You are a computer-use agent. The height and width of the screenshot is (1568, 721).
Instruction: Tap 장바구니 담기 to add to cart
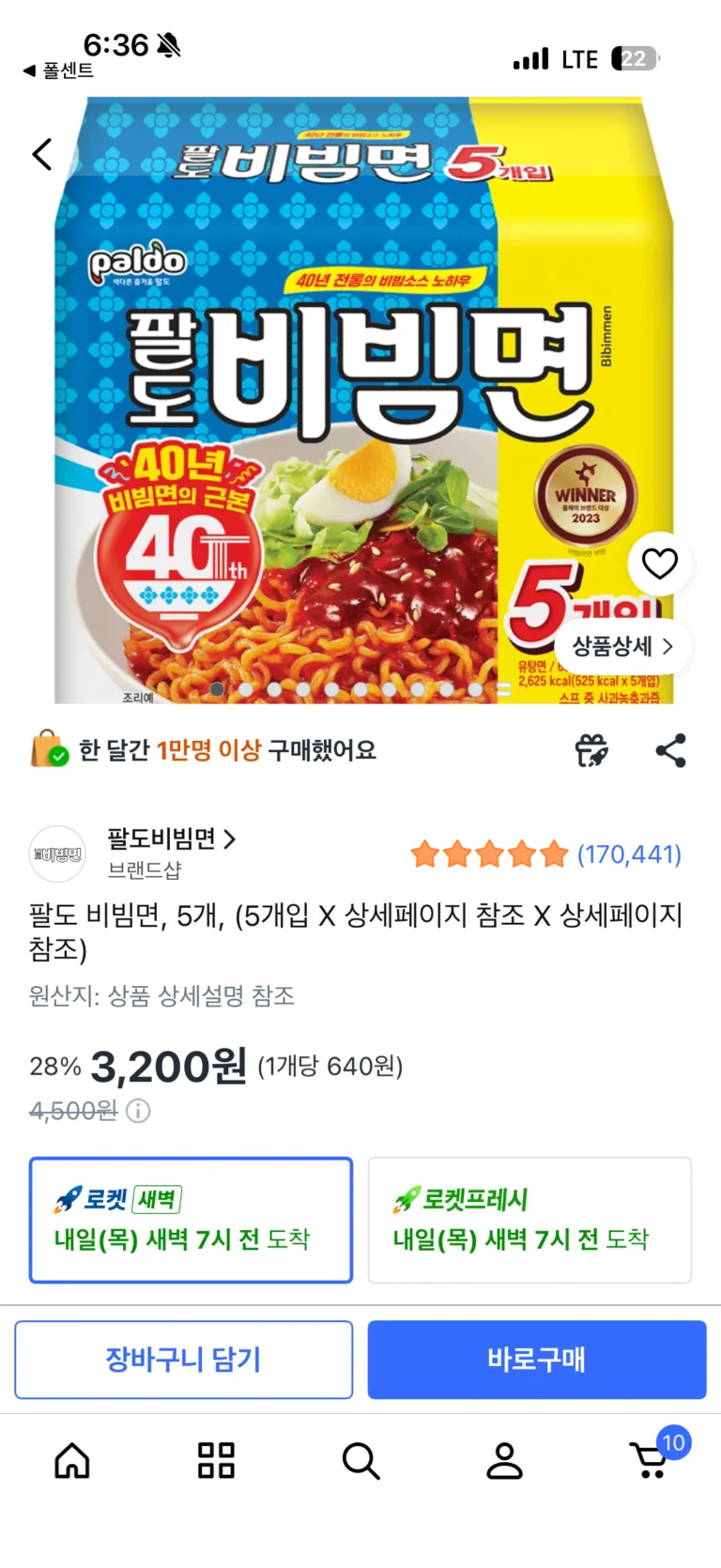pyautogui.click(x=183, y=1359)
